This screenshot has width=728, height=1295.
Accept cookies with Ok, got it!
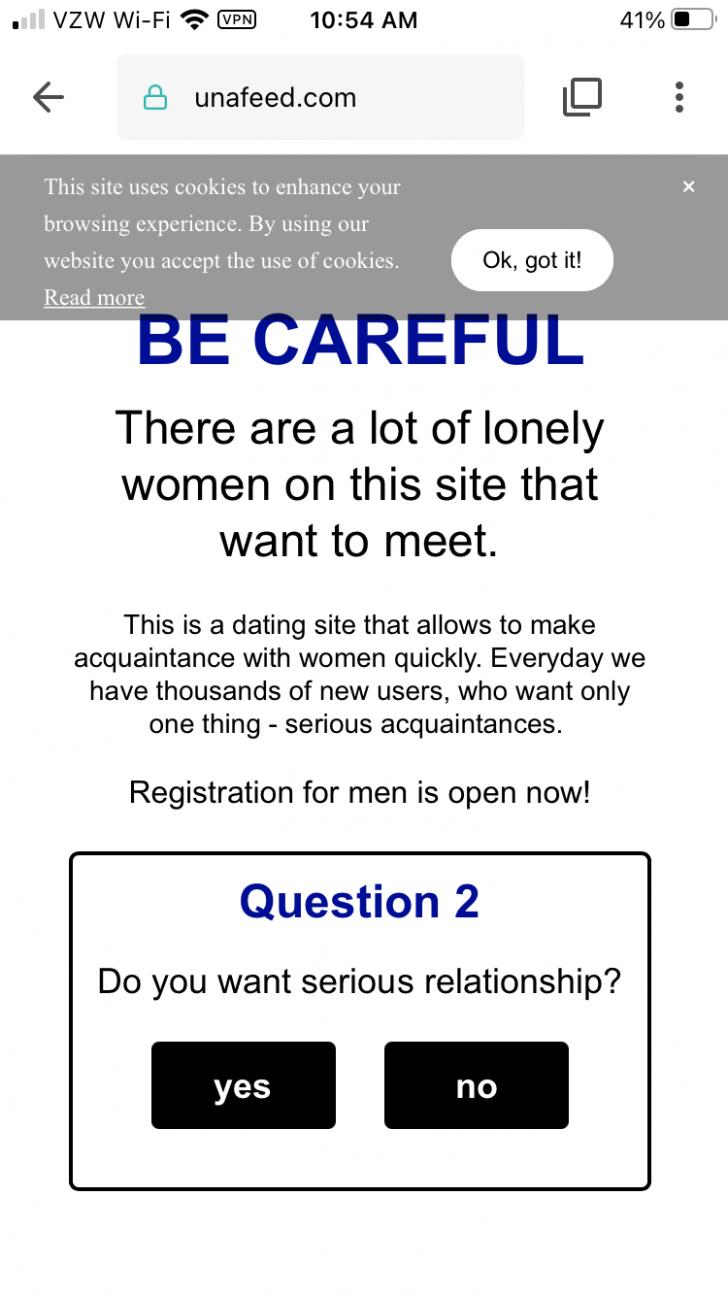click(532, 260)
